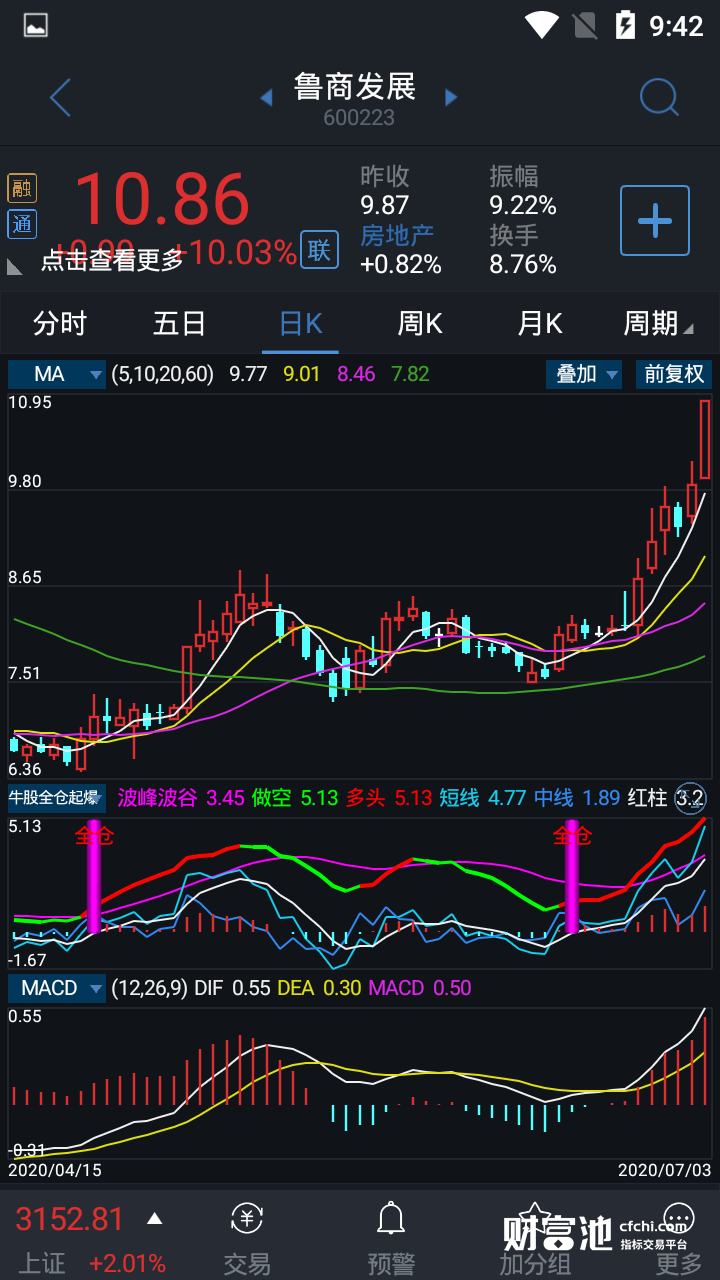Expand the 周期 period selector
Viewport: 720px width, 1280px height.
tap(656, 324)
